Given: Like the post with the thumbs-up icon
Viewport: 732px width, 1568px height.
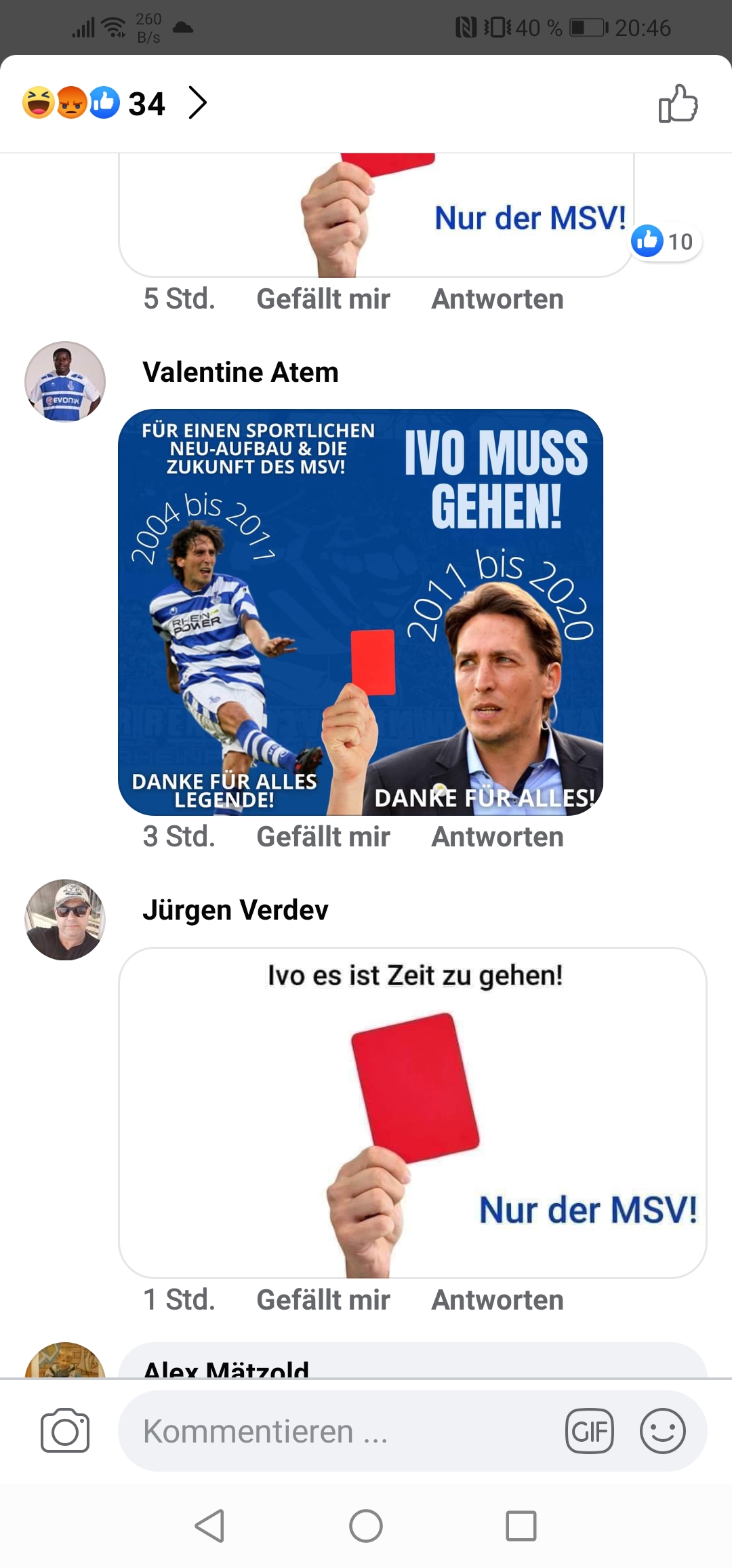Looking at the screenshot, I should 678,103.
